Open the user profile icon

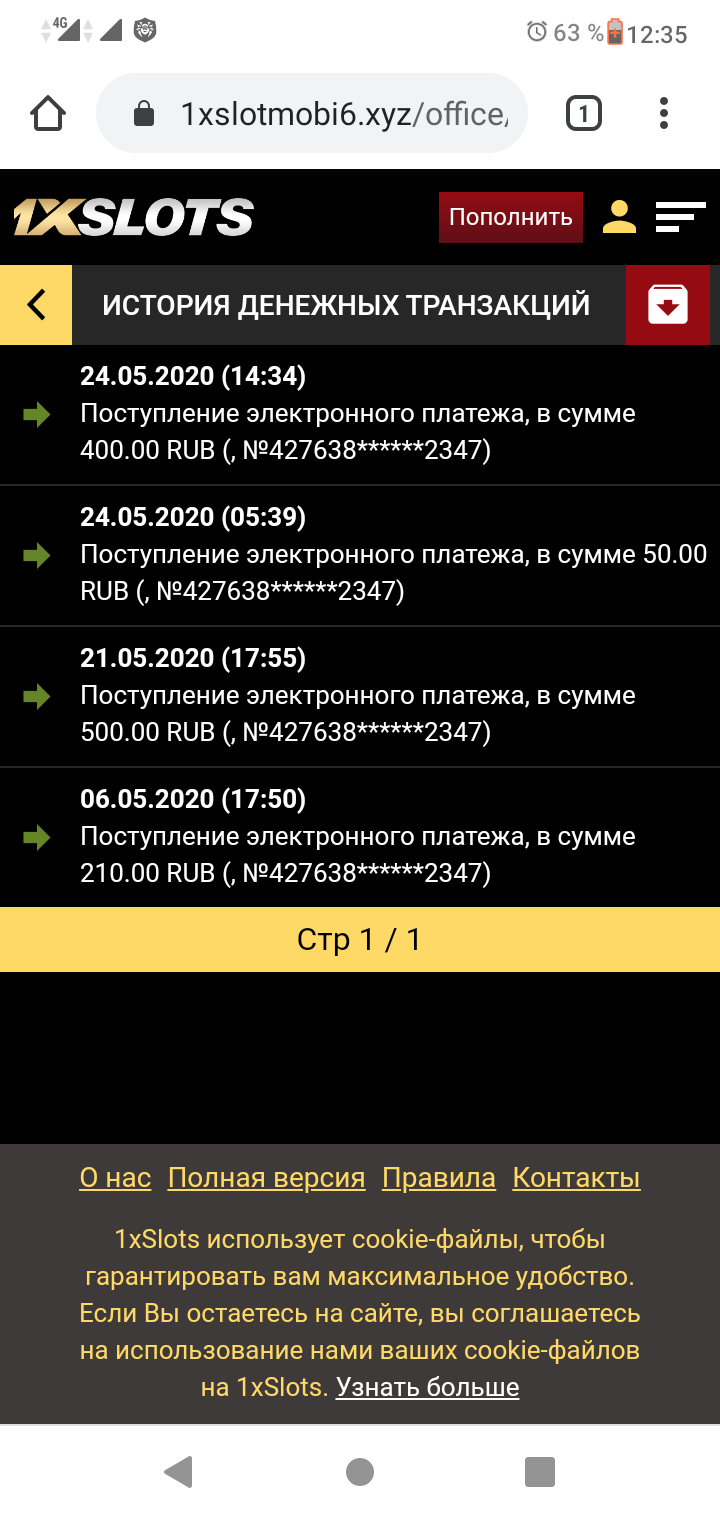click(x=619, y=217)
